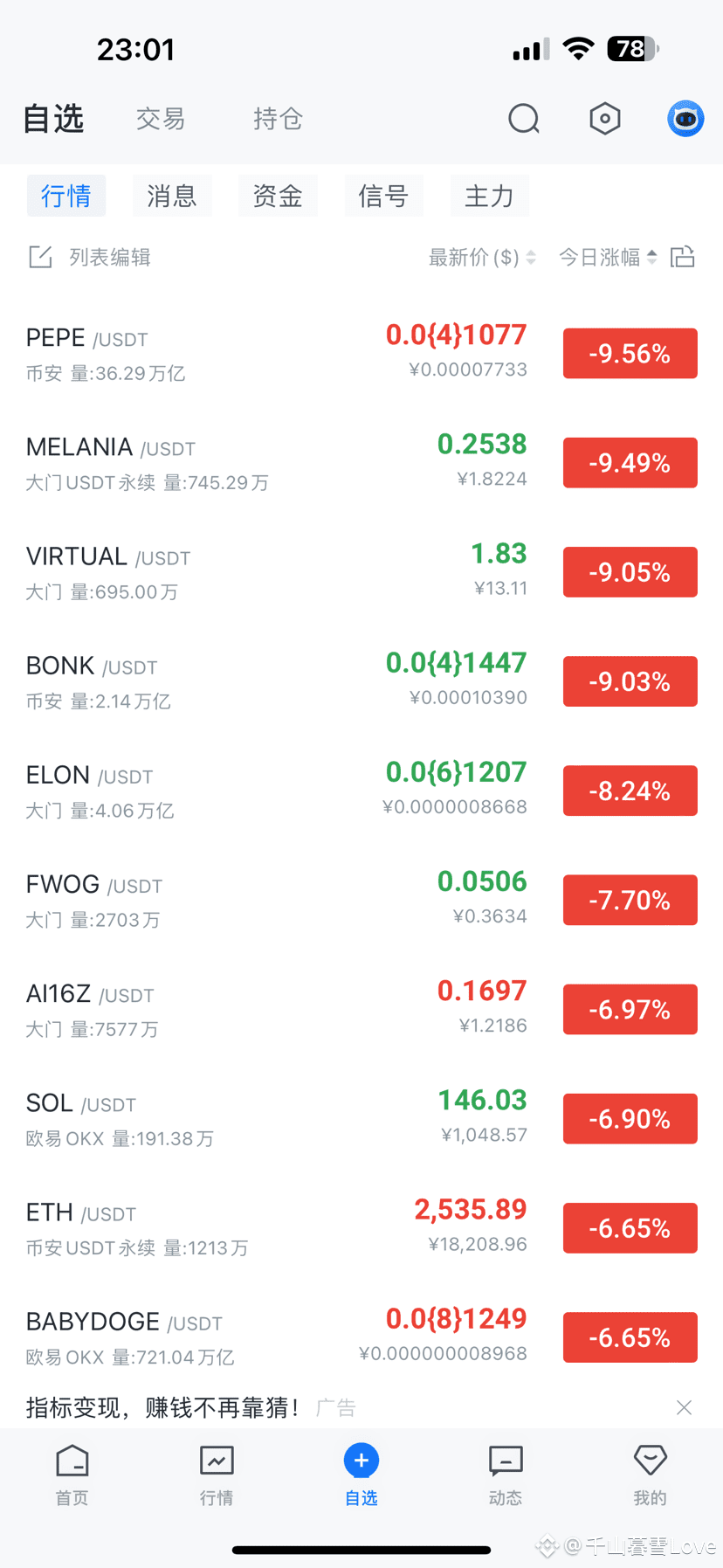723x1568 pixels.
Task: Open the robot avatar assistant
Action: [685, 119]
